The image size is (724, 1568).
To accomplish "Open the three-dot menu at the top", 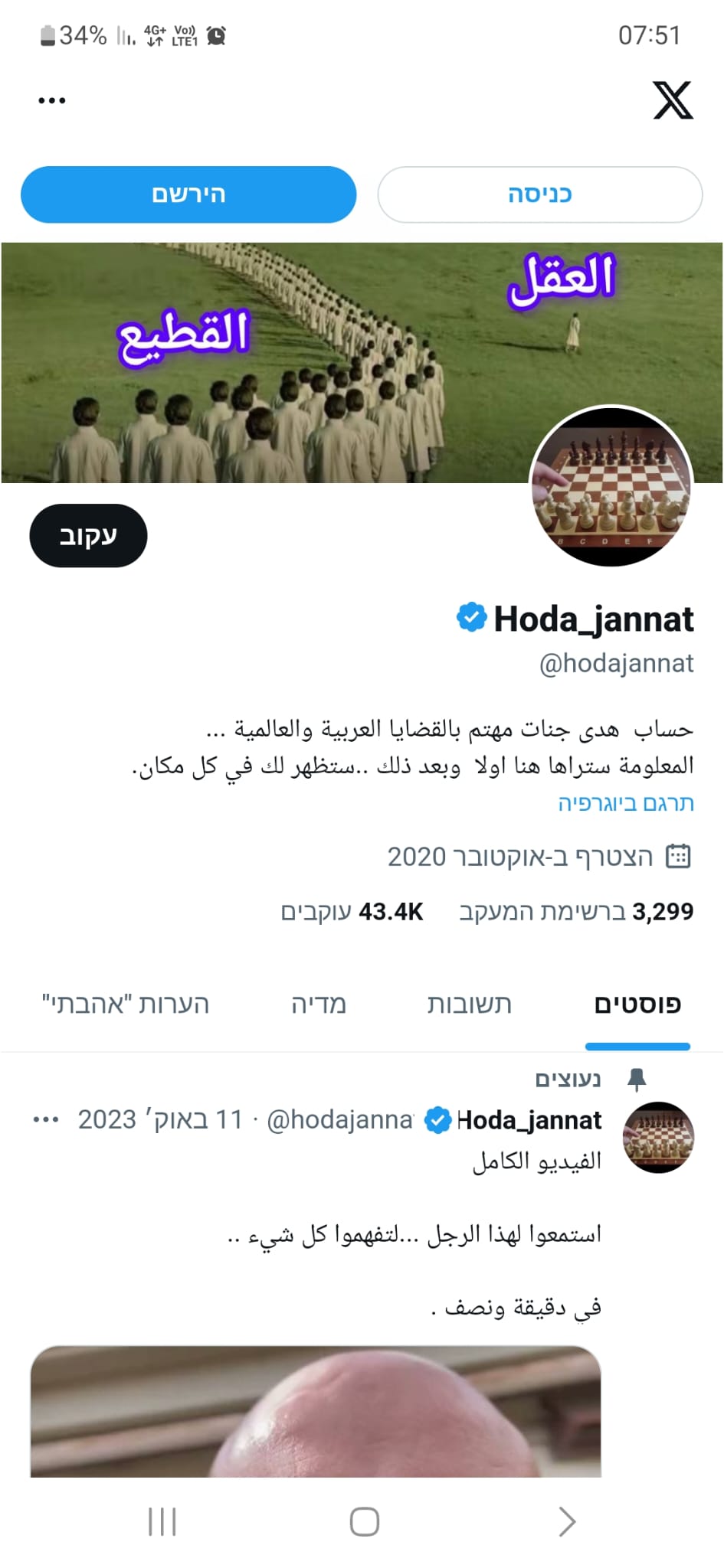I will pyautogui.click(x=51, y=100).
